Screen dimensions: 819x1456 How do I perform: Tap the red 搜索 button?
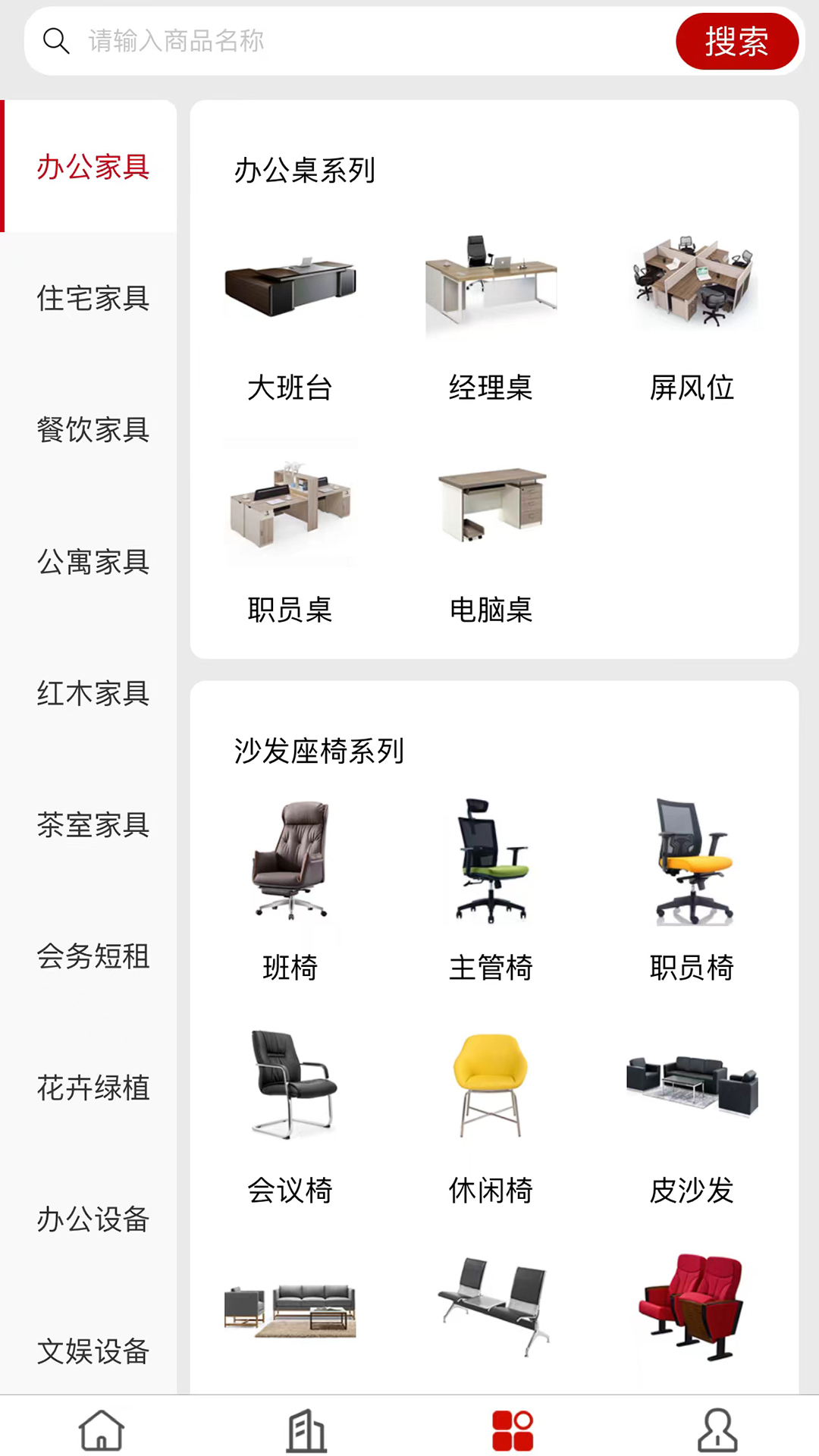tap(736, 41)
